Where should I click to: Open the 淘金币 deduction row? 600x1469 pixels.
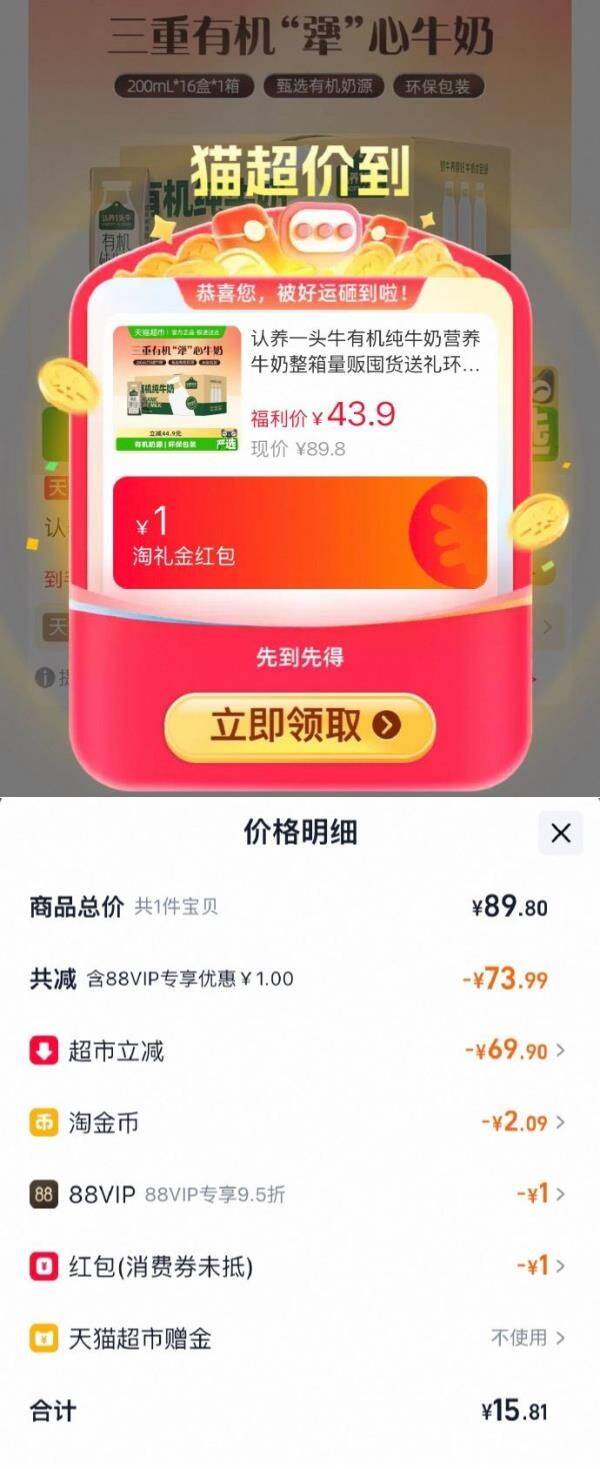tap(298, 1123)
